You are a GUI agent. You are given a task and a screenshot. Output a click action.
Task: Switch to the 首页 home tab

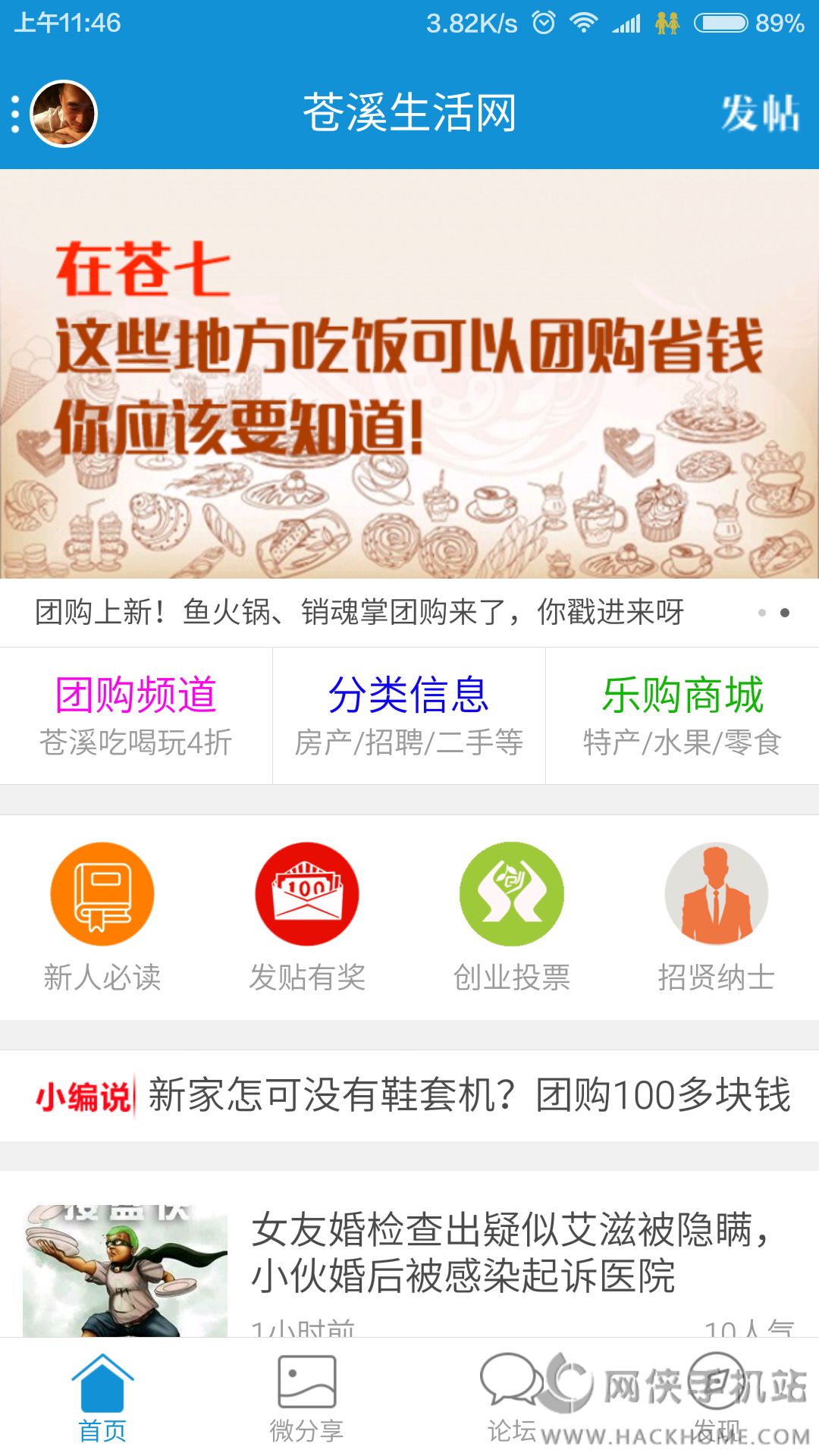click(x=102, y=1398)
